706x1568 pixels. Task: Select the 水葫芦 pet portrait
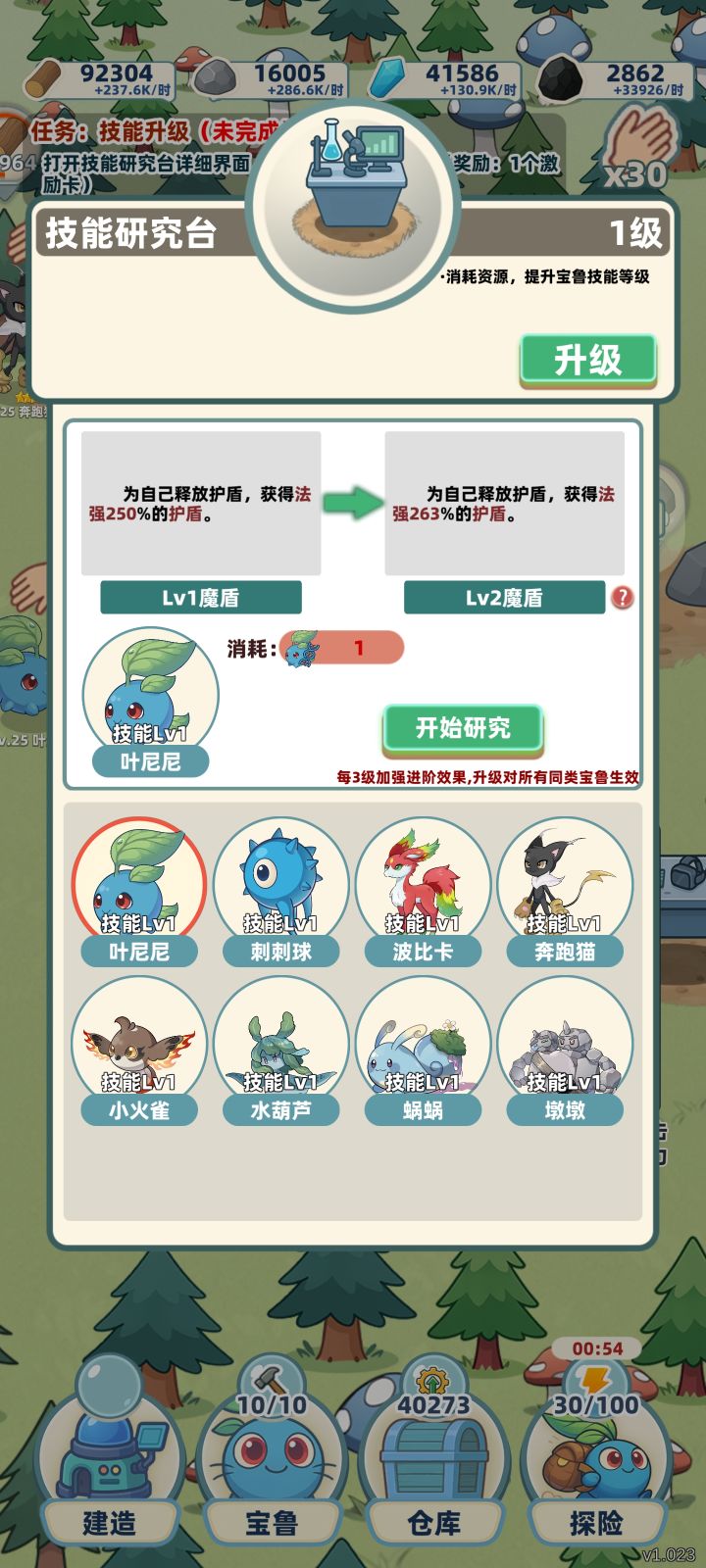[x=282, y=1044]
